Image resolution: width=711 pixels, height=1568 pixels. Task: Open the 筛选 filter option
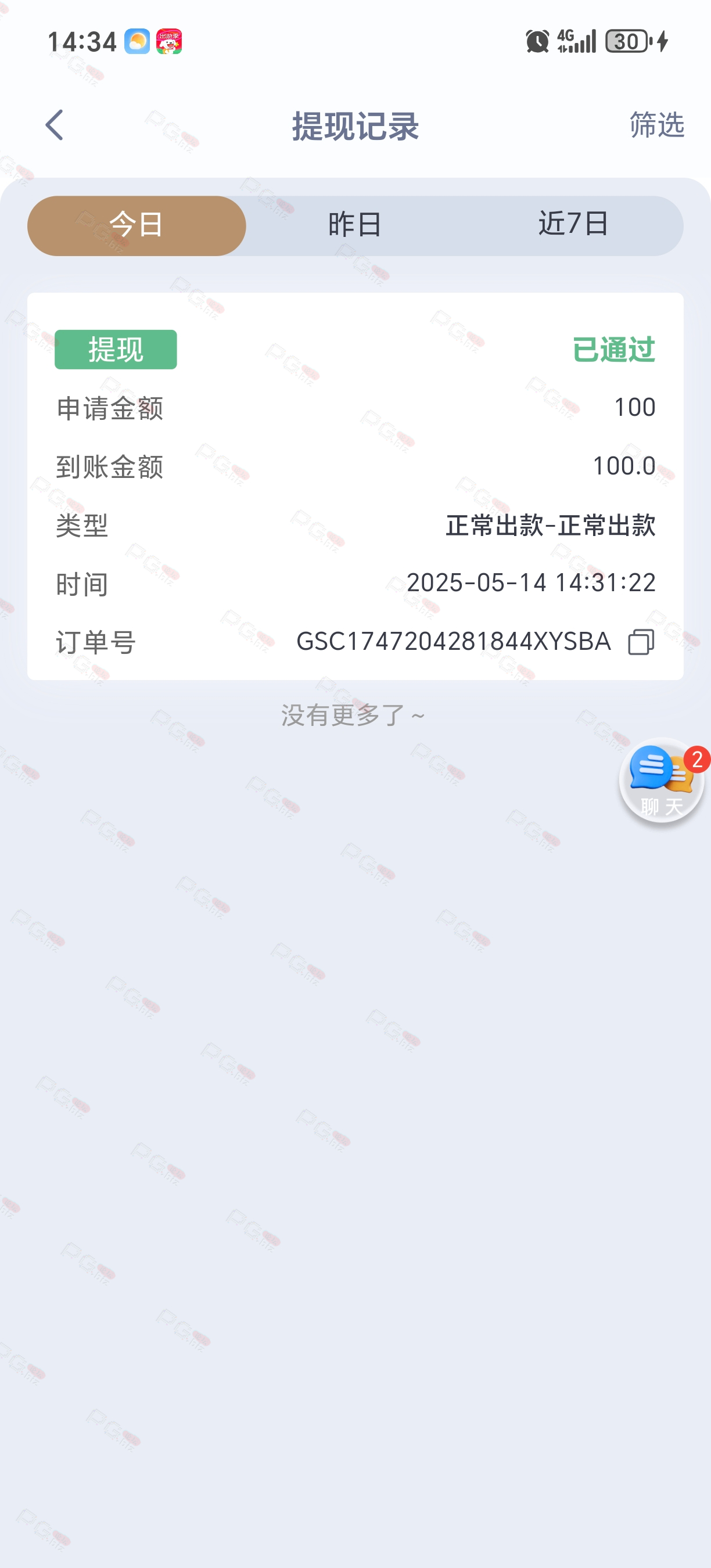[657, 125]
